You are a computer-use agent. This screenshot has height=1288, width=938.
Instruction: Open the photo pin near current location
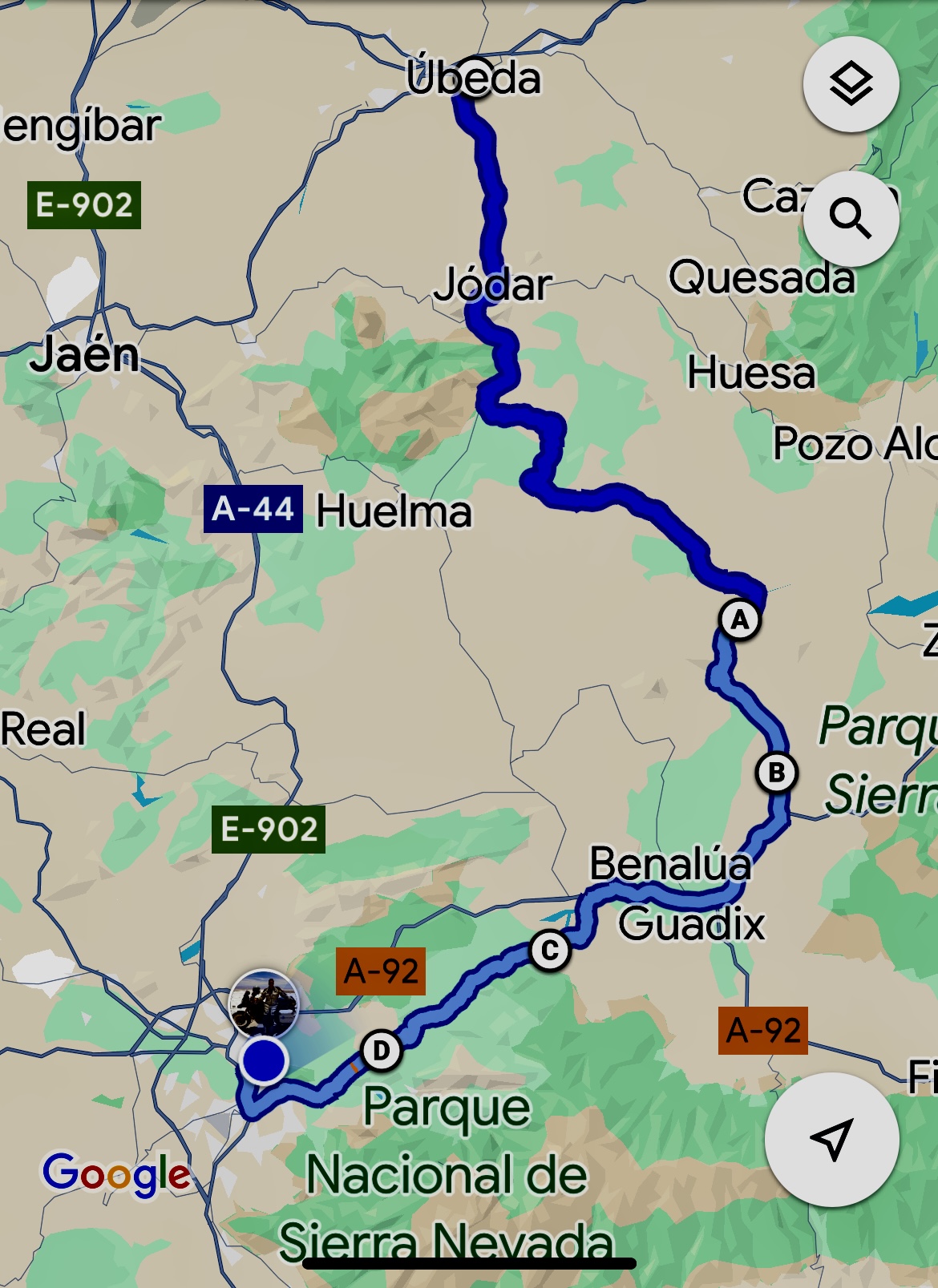click(x=264, y=1003)
